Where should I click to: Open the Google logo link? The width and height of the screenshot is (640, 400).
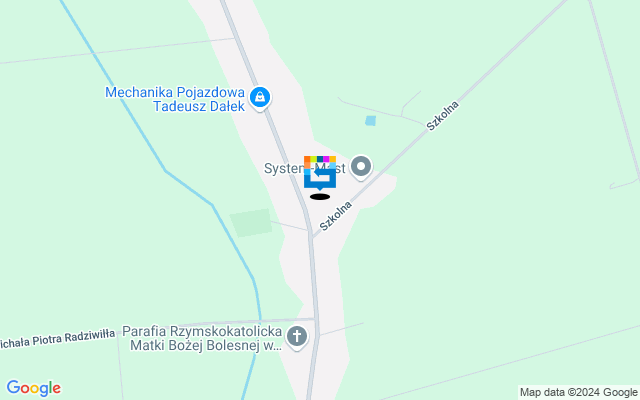click(x=33, y=388)
